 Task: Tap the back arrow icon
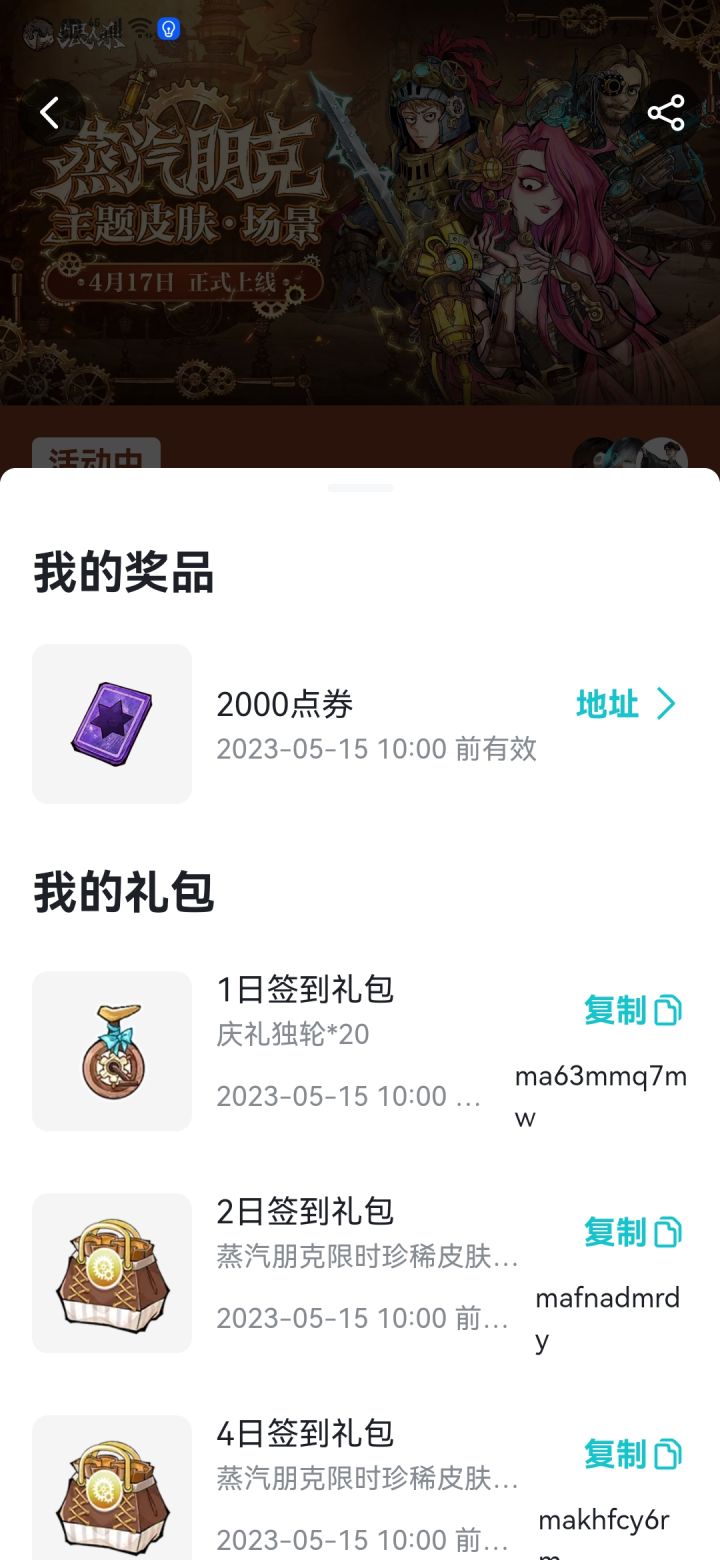(49, 112)
